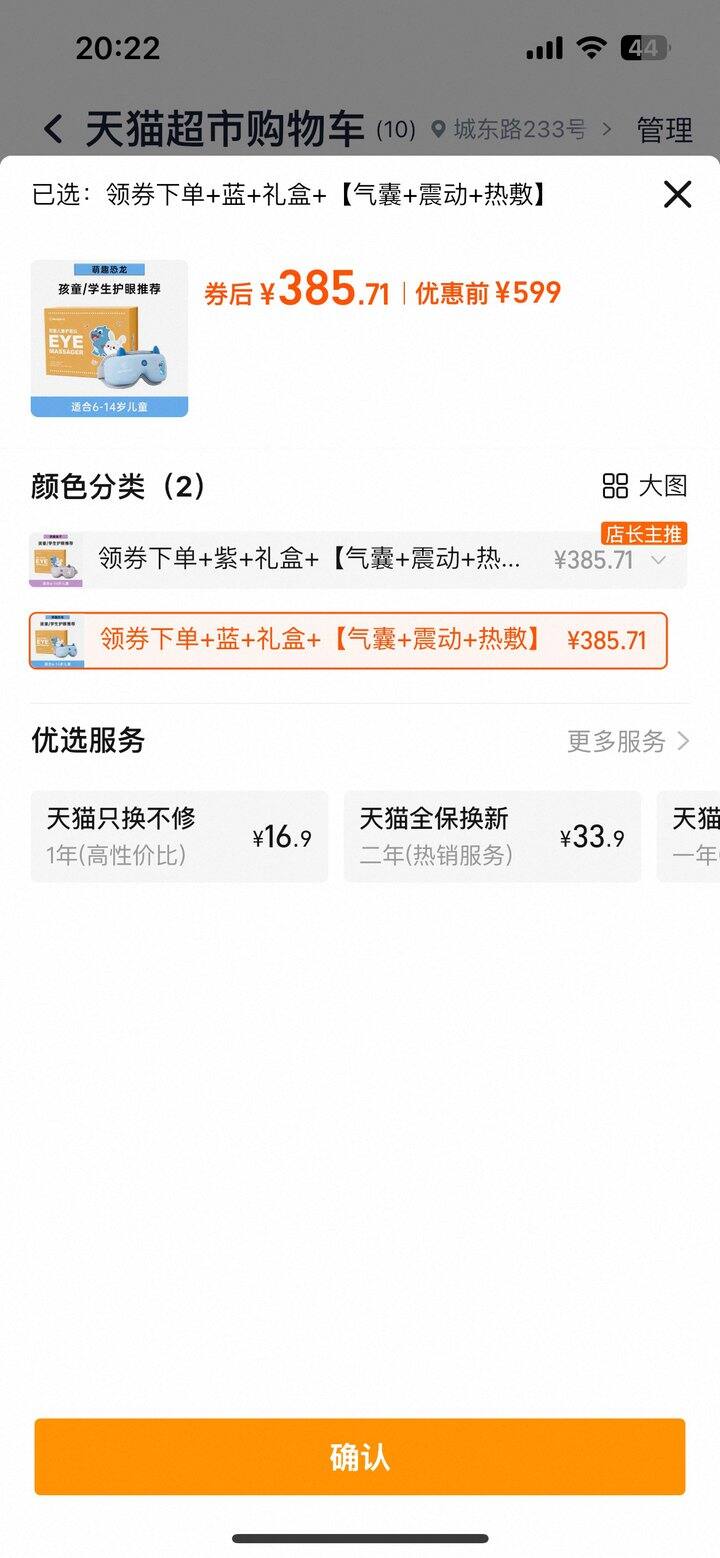Open 管理 for the cart
Screen dimensions: 720x1558
tap(664, 130)
